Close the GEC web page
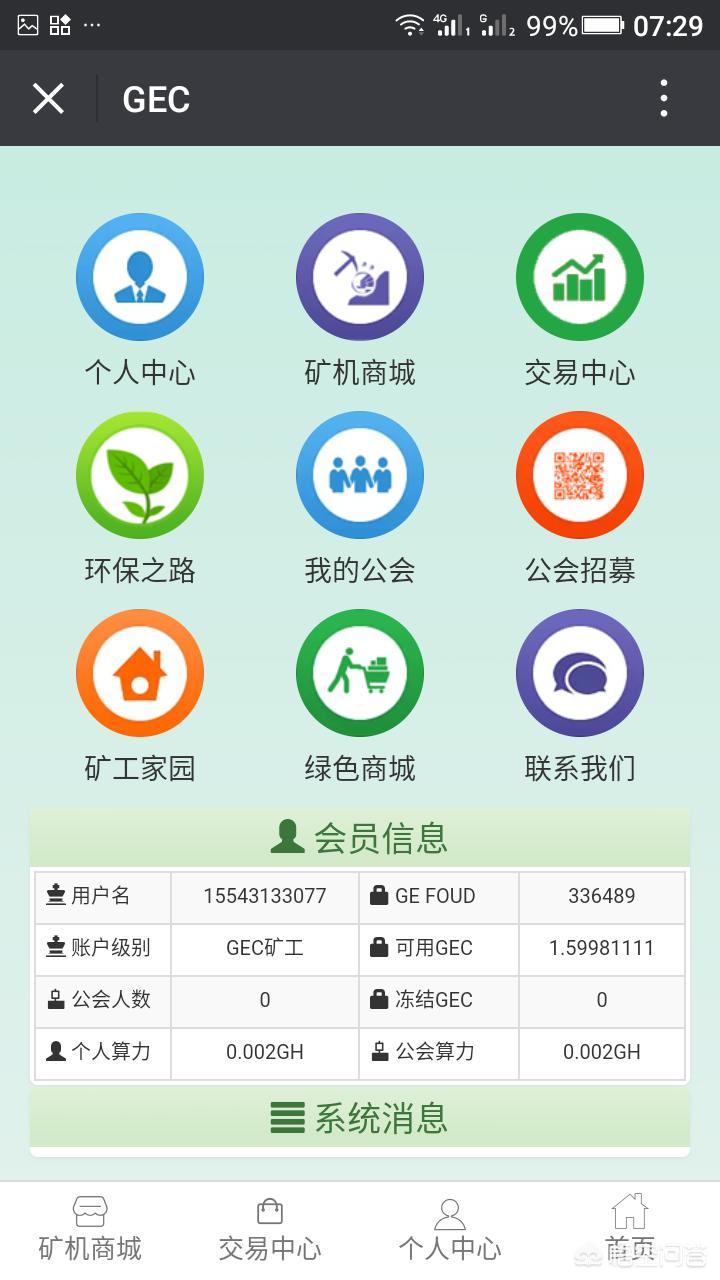 [x=48, y=99]
